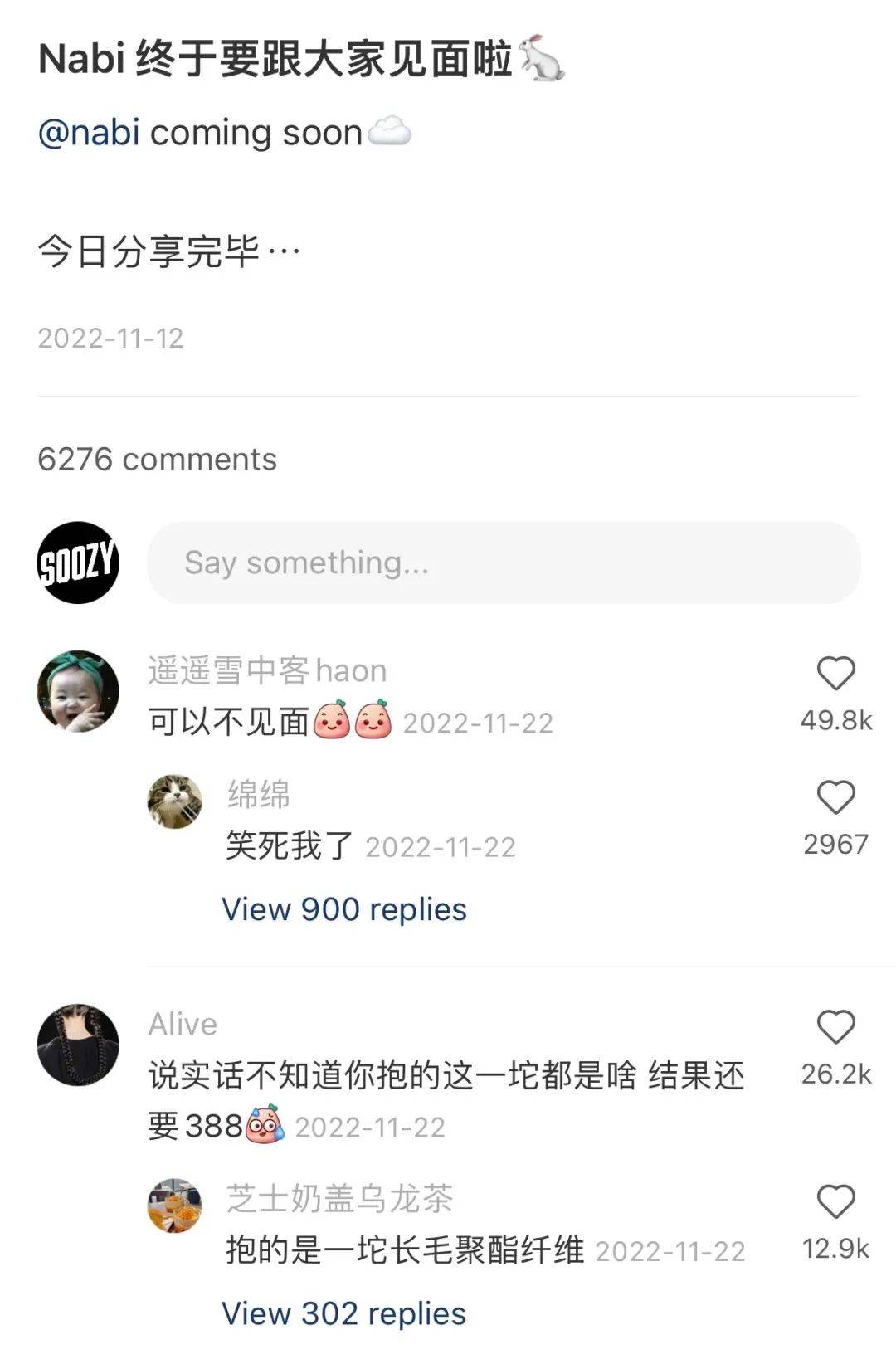Like the reply from 芝士奶盖乌龙茶

click(835, 1201)
